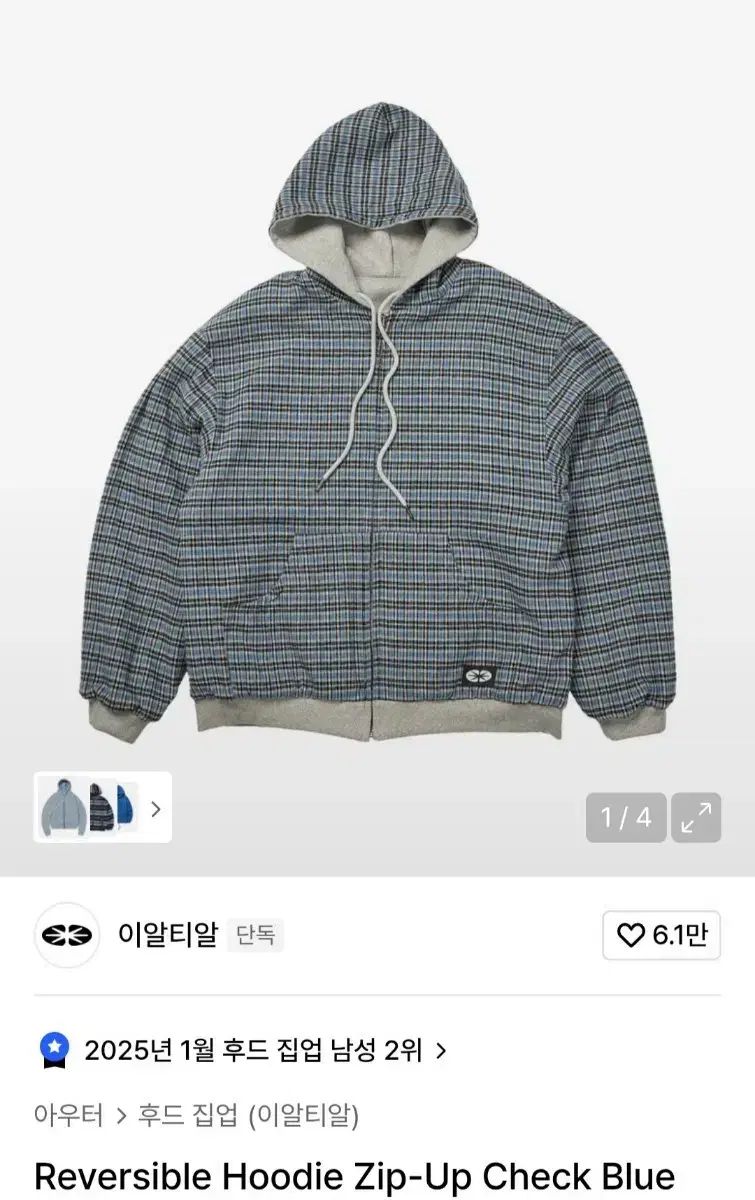Viewport: 755px width, 1200px height.
Task: View the 2025년 1월 후드 집업 ranking
Action: coord(254,1050)
